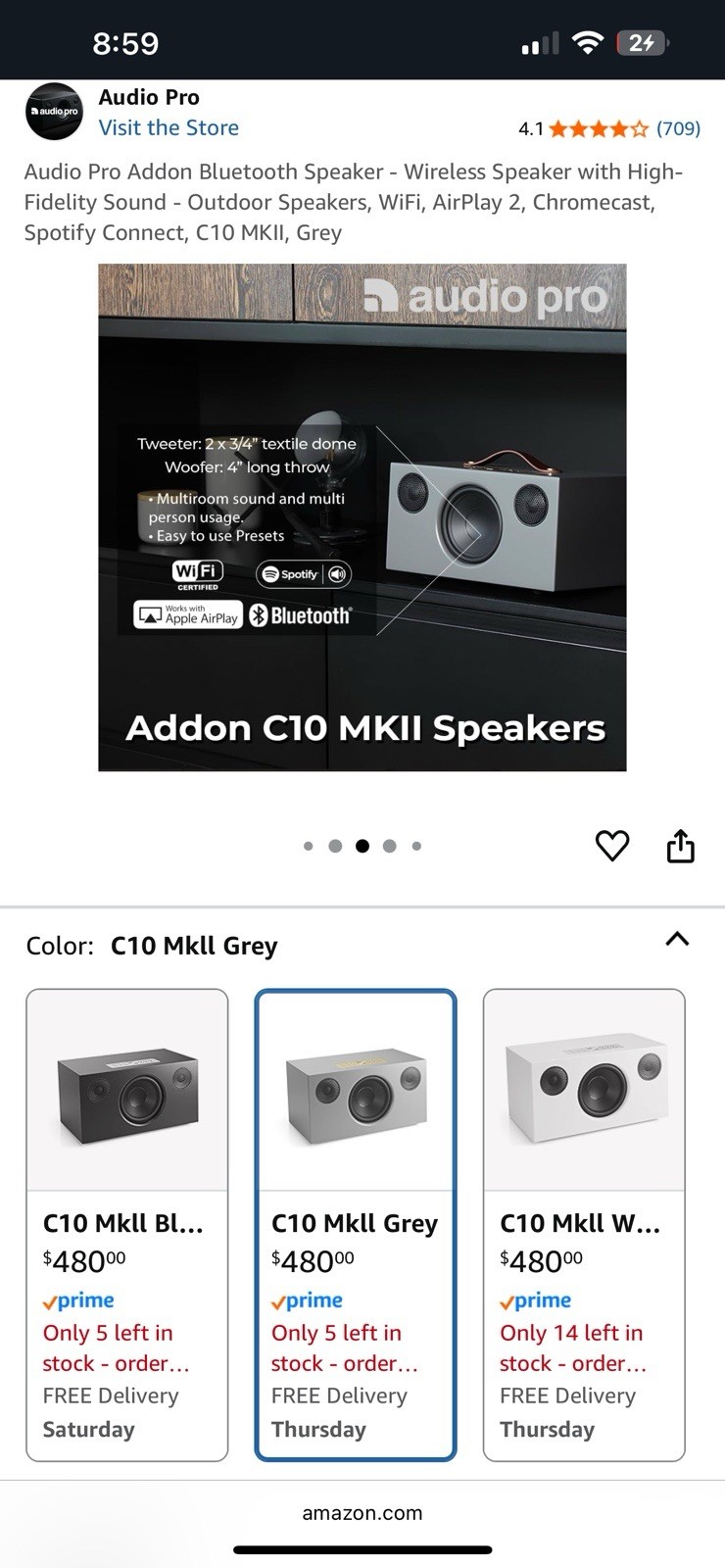
Task: Tap the image carousel page dots
Action: pyautogui.click(x=362, y=846)
